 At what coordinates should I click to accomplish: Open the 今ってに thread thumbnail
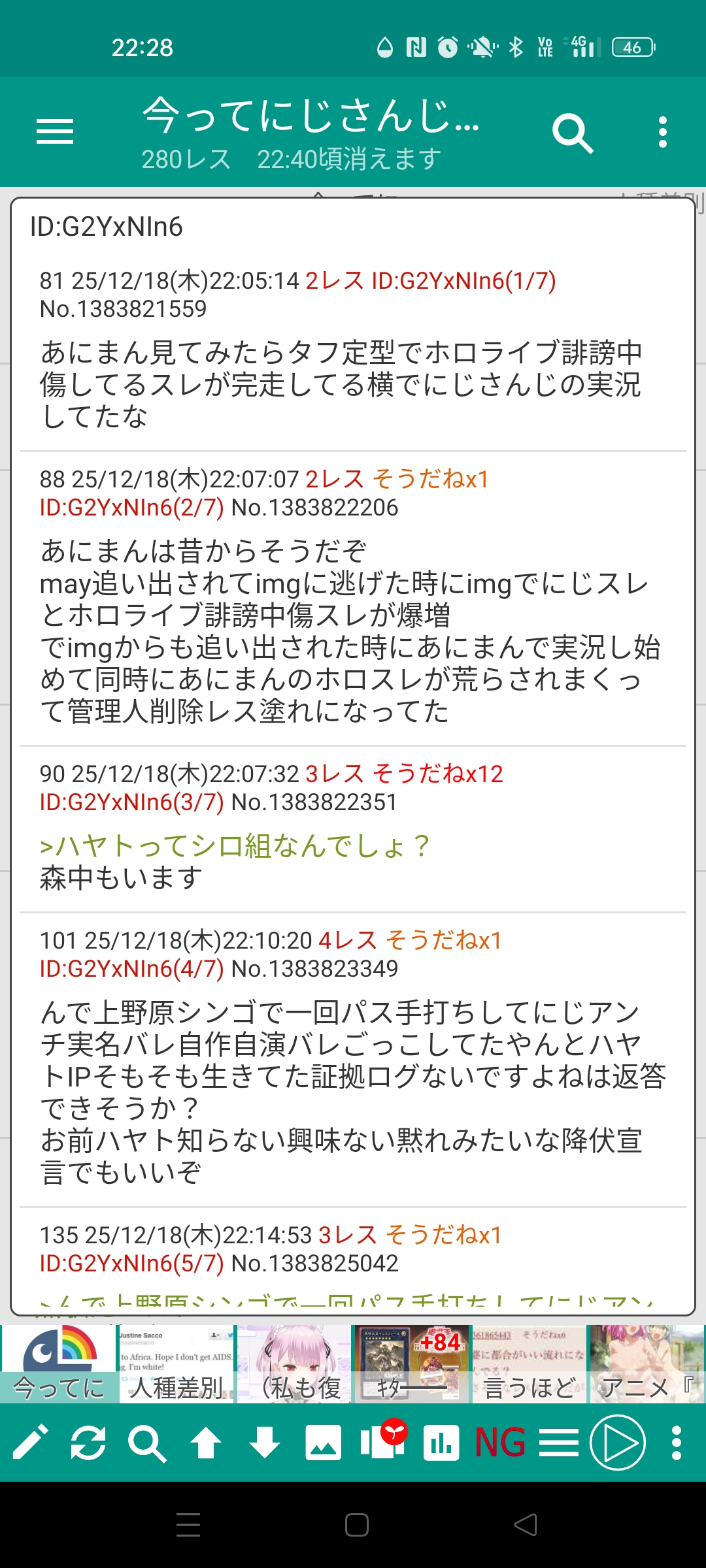(59, 1364)
